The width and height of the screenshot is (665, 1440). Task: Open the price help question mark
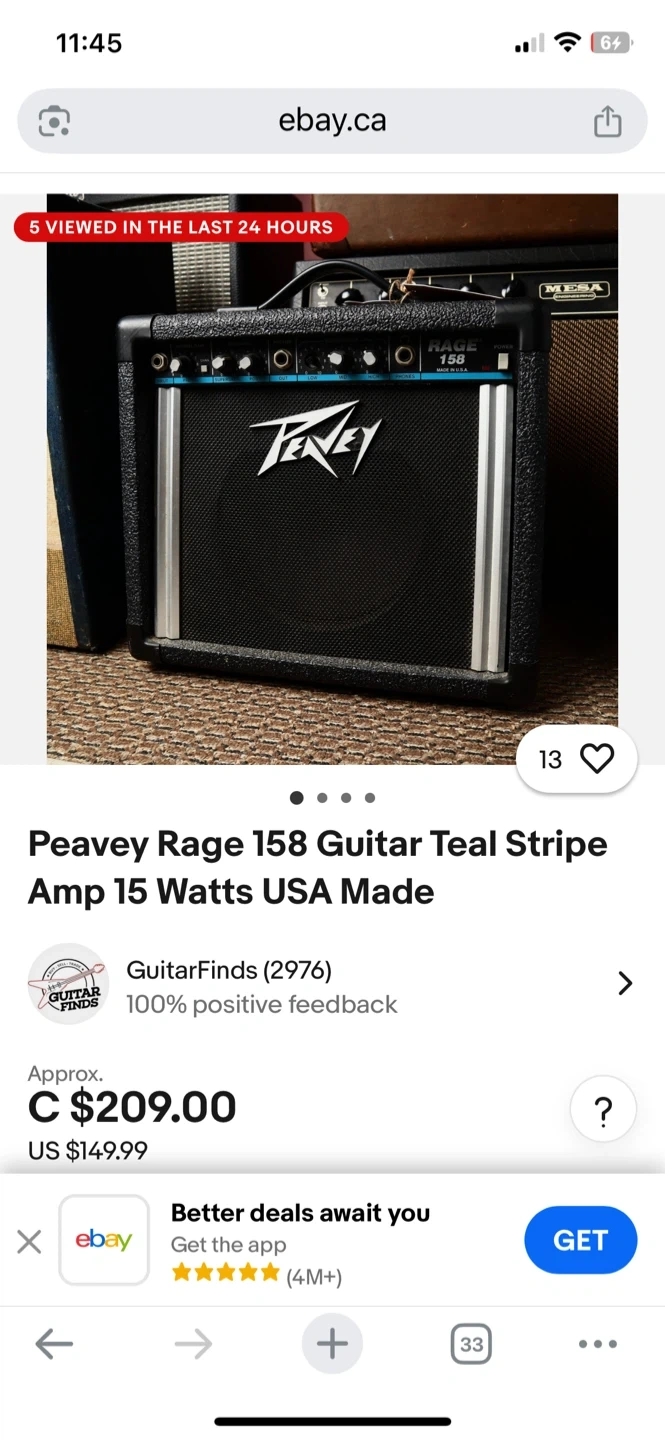click(603, 1111)
